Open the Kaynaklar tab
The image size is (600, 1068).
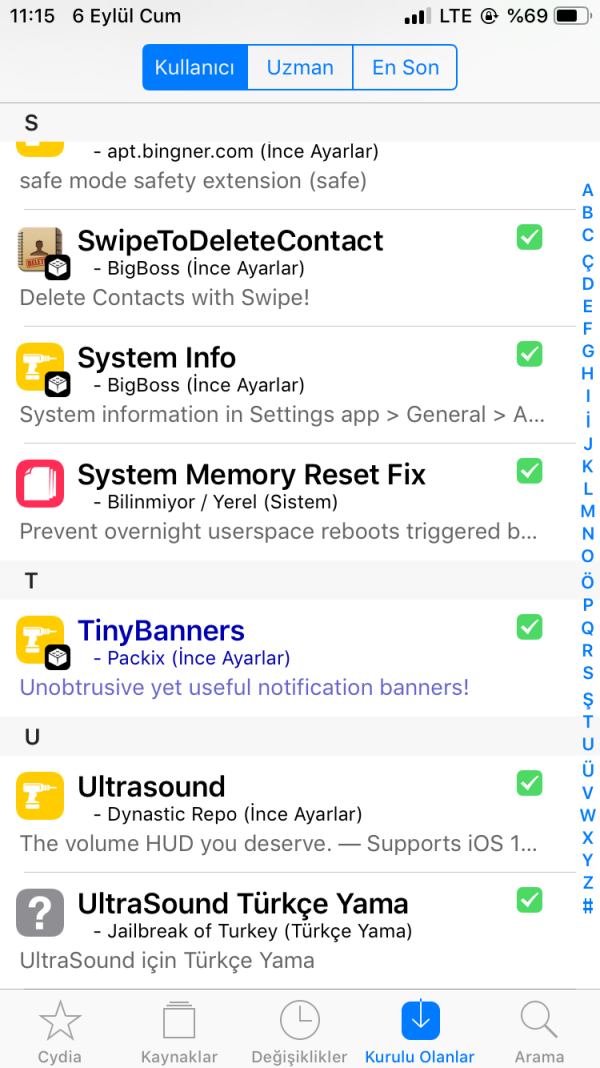click(x=179, y=1031)
